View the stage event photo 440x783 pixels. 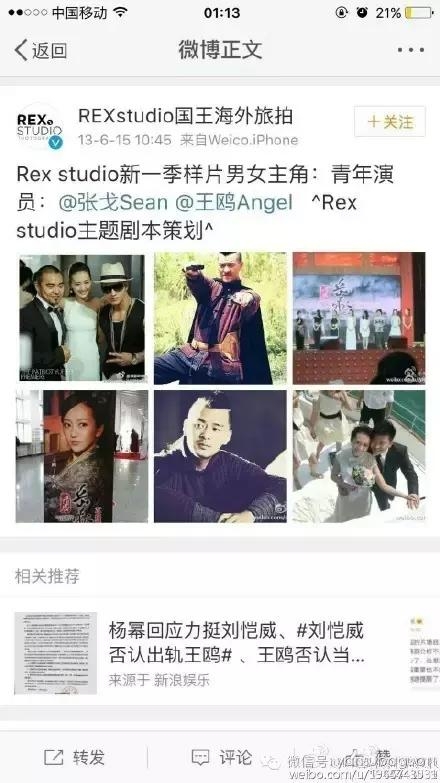pos(359,318)
